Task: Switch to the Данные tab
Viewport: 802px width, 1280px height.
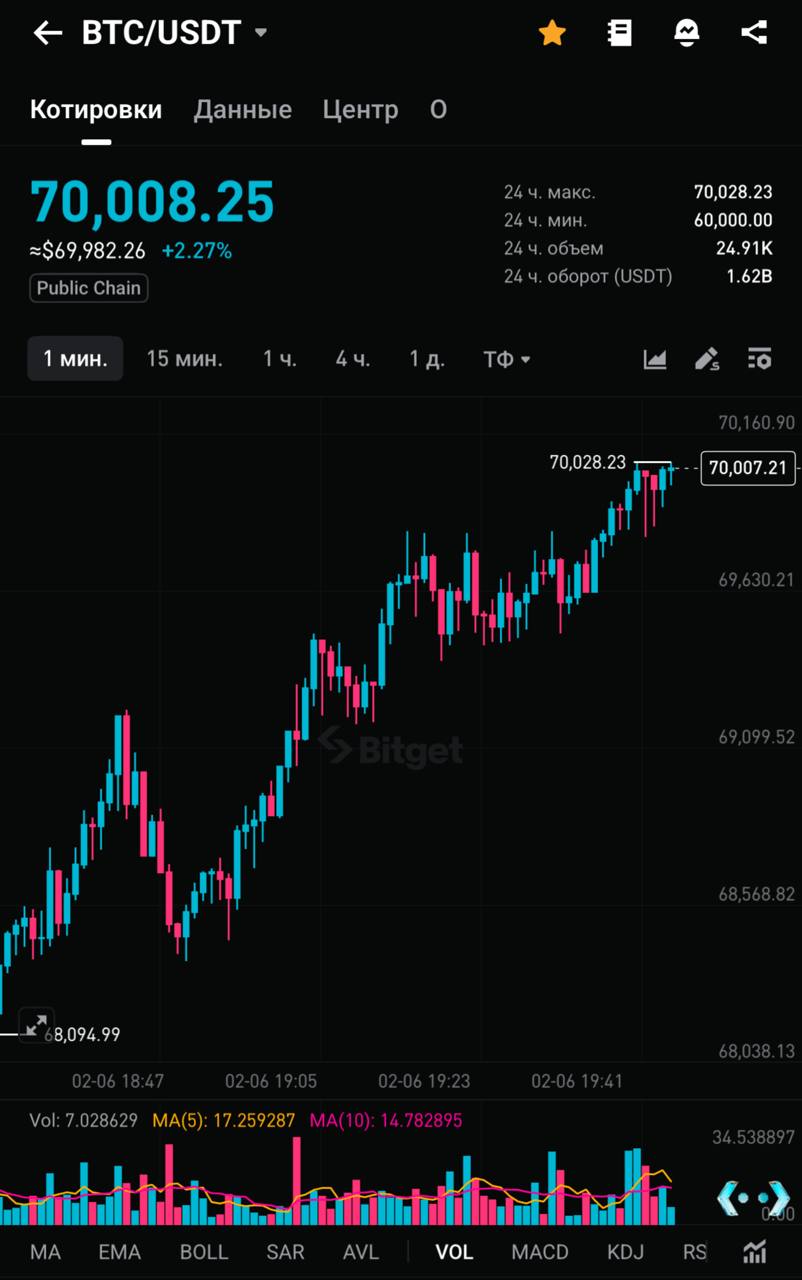Action: coord(242,110)
